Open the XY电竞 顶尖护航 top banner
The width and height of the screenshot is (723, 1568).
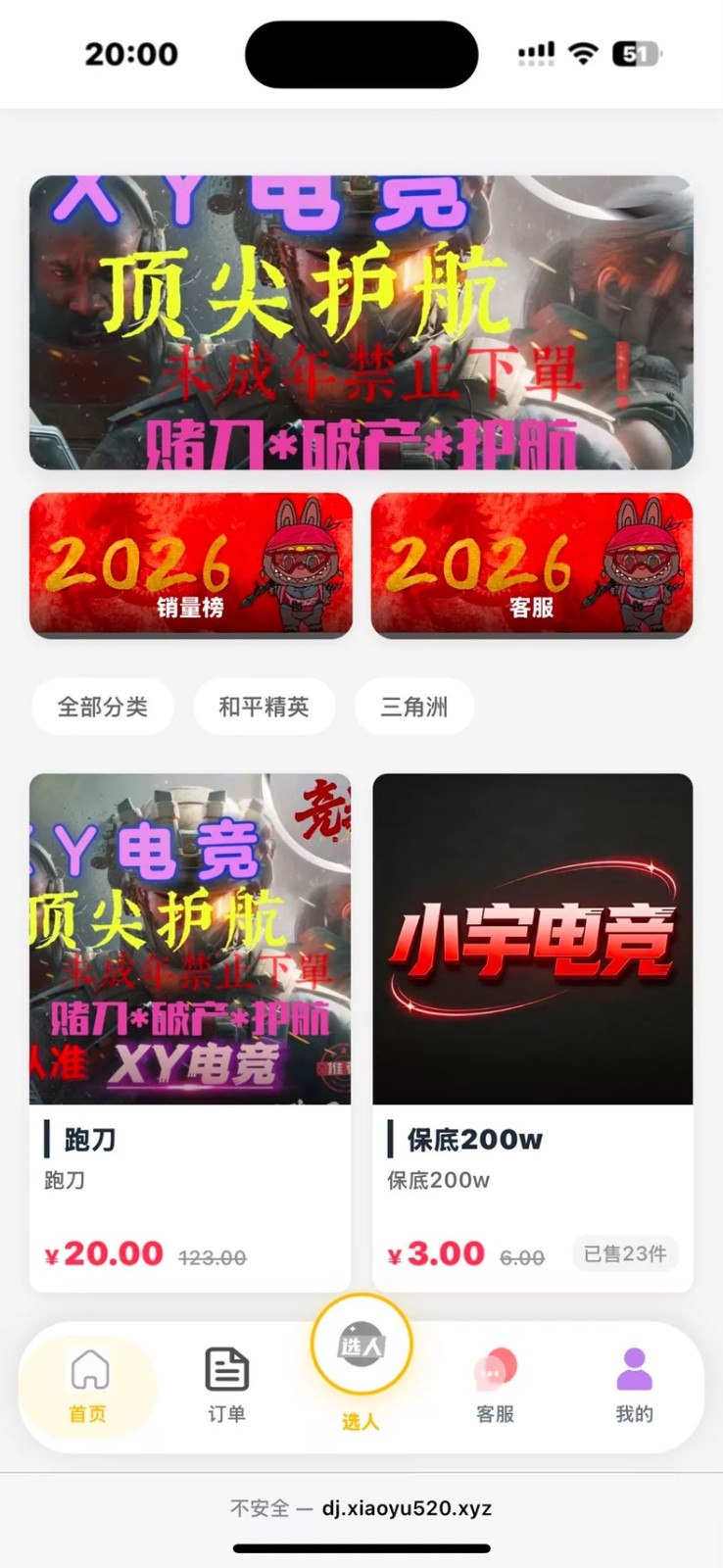(x=361, y=322)
